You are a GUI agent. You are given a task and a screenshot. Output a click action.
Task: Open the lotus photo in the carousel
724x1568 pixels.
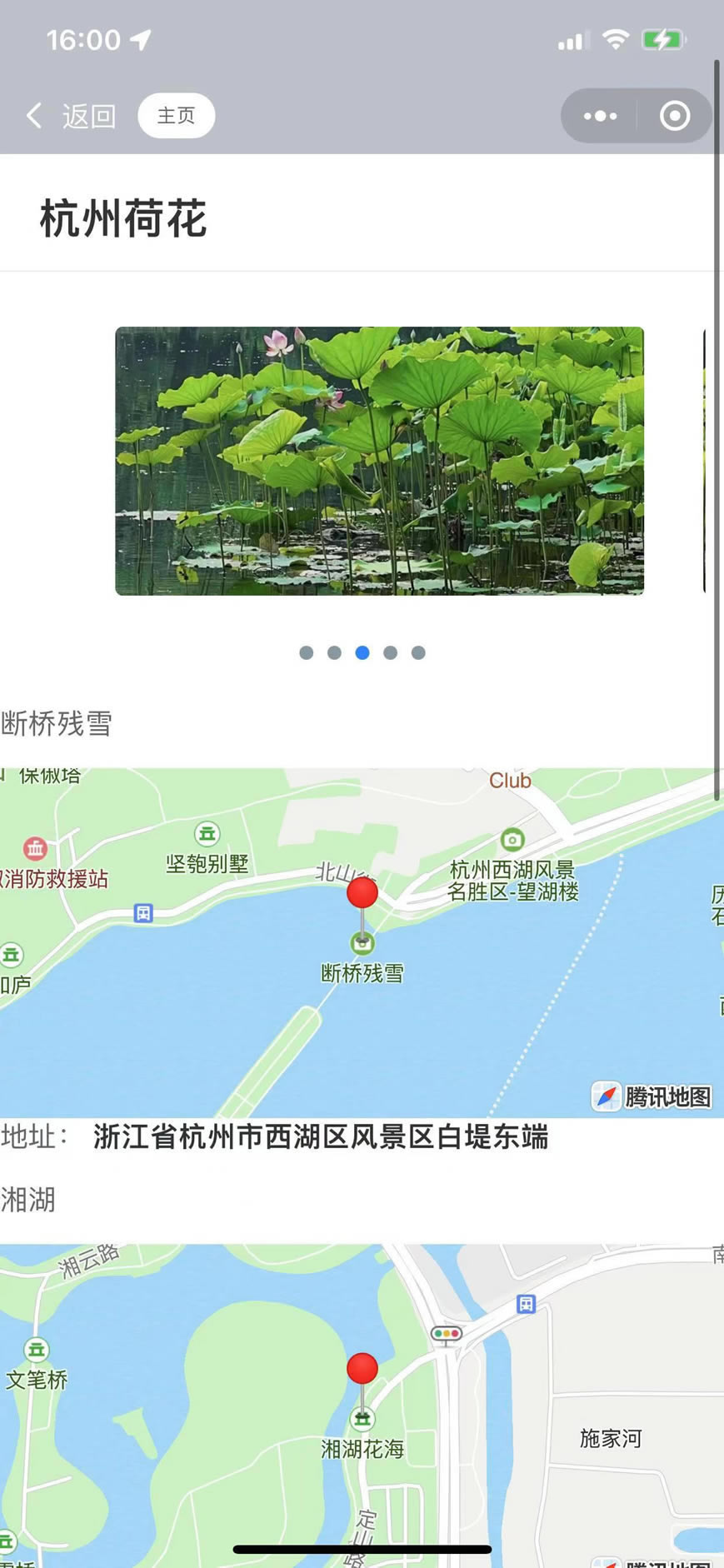tap(379, 461)
